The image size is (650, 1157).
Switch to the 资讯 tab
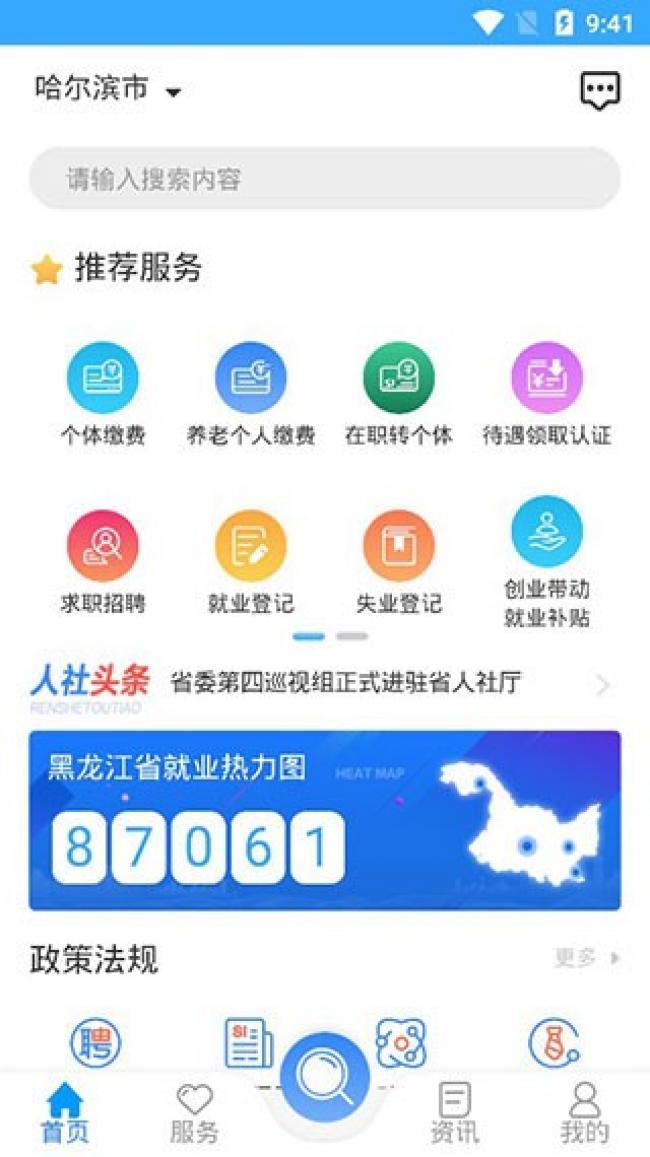(455, 1113)
